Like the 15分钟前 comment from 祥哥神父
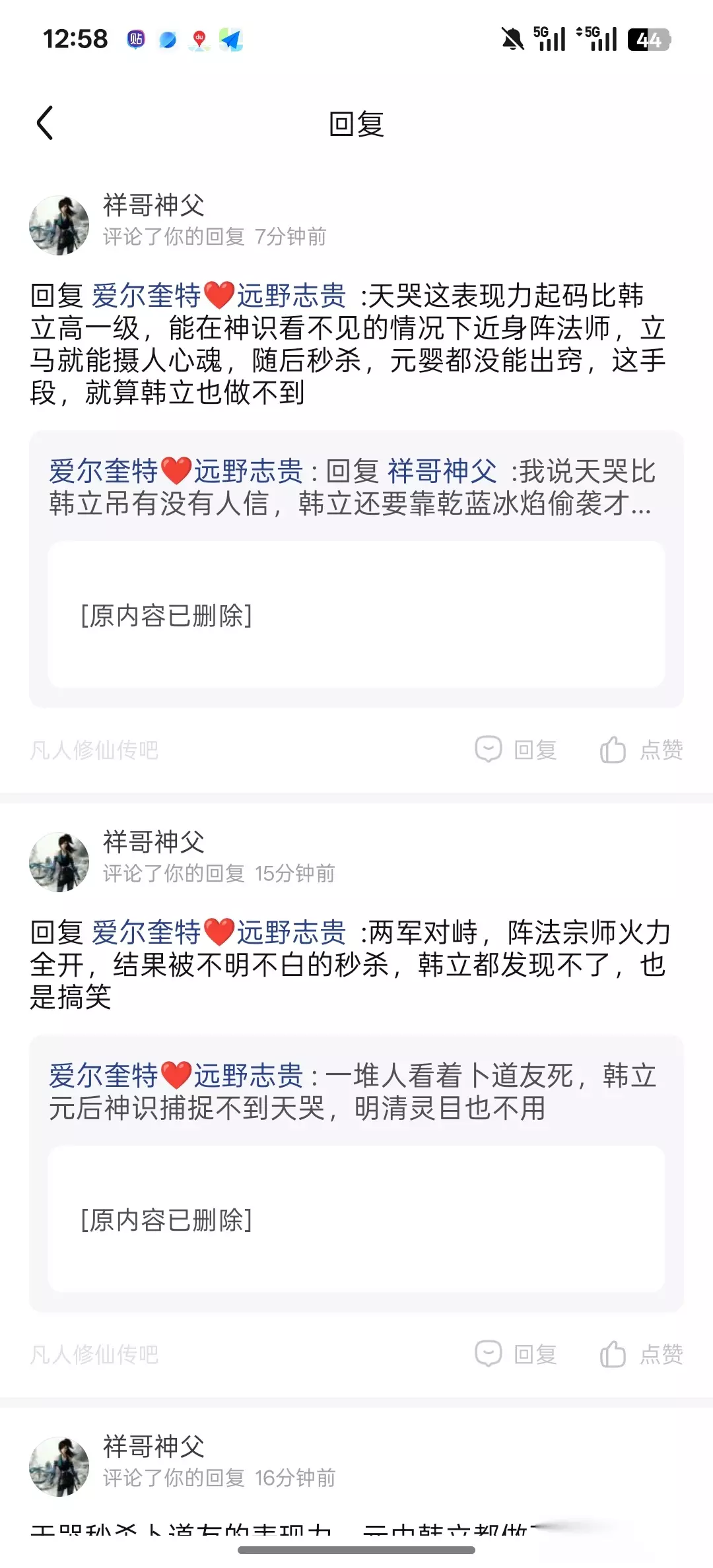The height and width of the screenshot is (1568, 713). click(641, 1354)
